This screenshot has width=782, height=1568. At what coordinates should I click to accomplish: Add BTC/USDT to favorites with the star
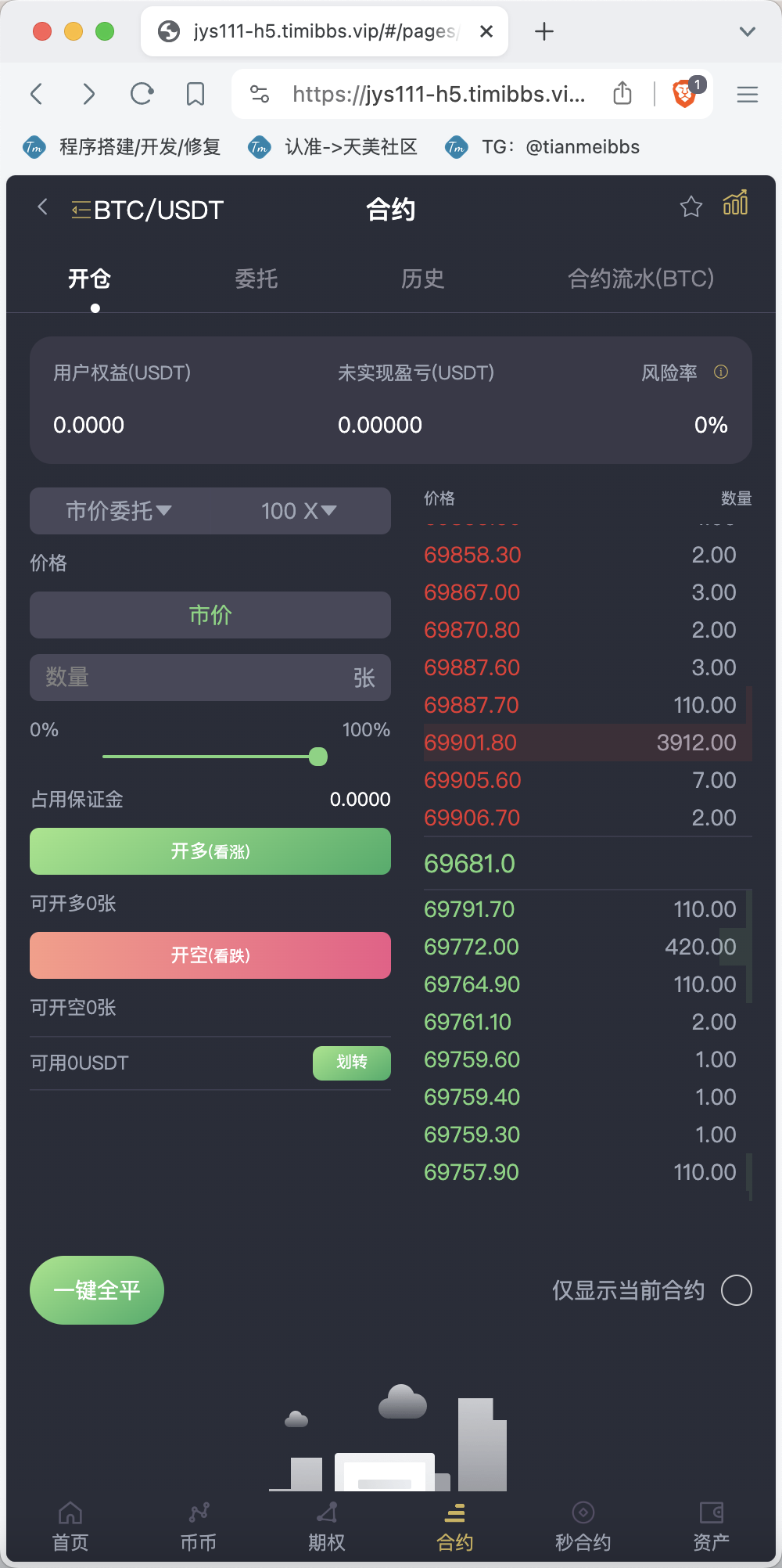pyautogui.click(x=691, y=207)
